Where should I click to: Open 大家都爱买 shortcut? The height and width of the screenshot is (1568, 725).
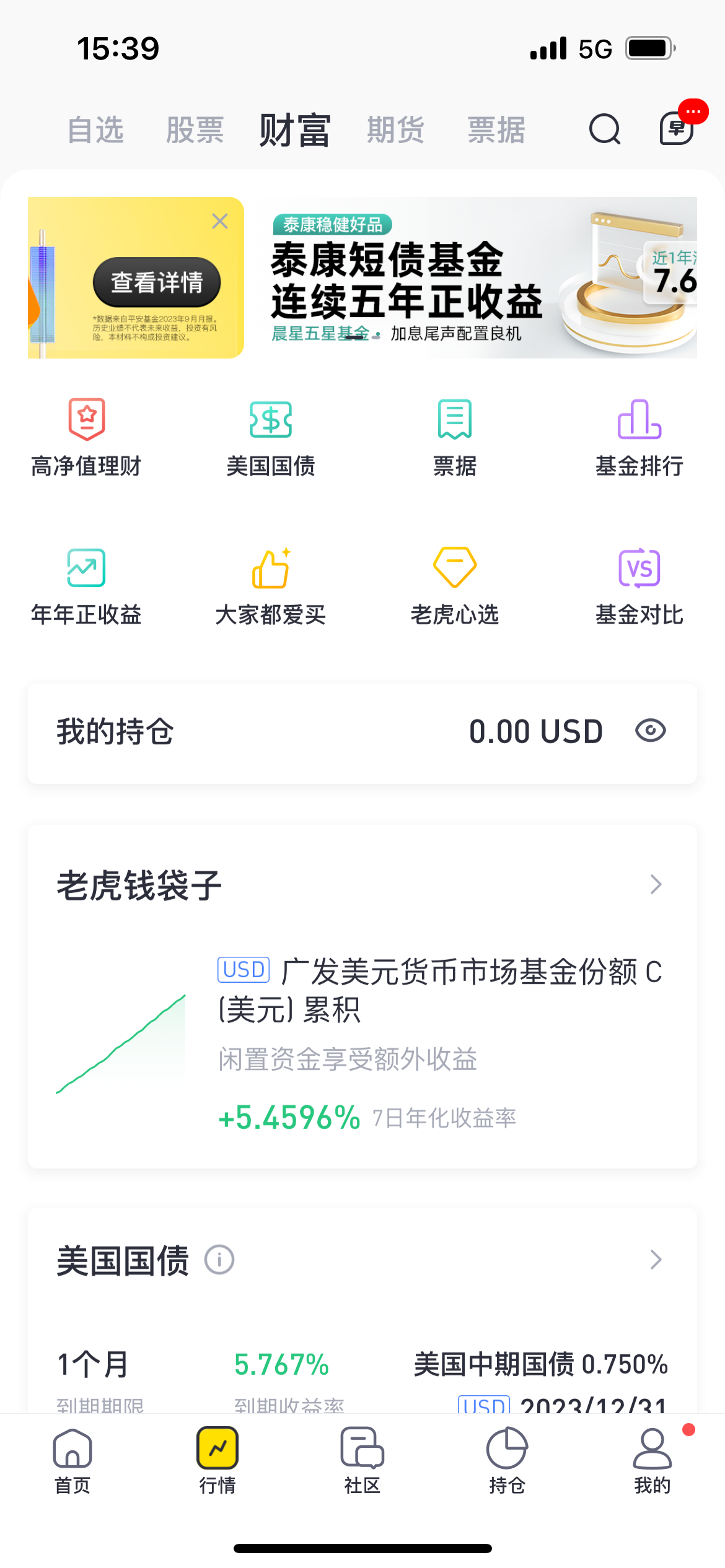tap(271, 586)
